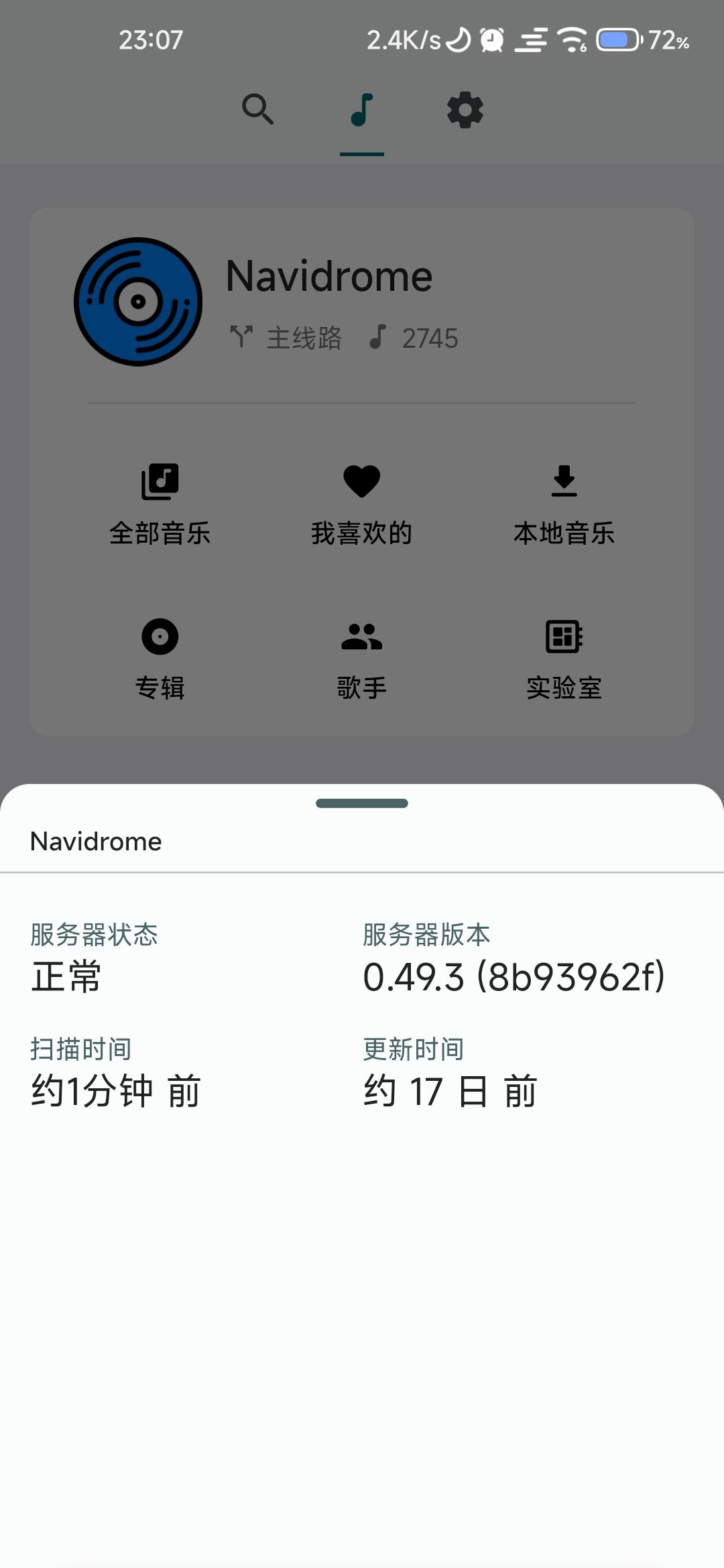Click the Navidrome blue disc avatar
The width and height of the screenshot is (724, 1568).
[x=137, y=302]
